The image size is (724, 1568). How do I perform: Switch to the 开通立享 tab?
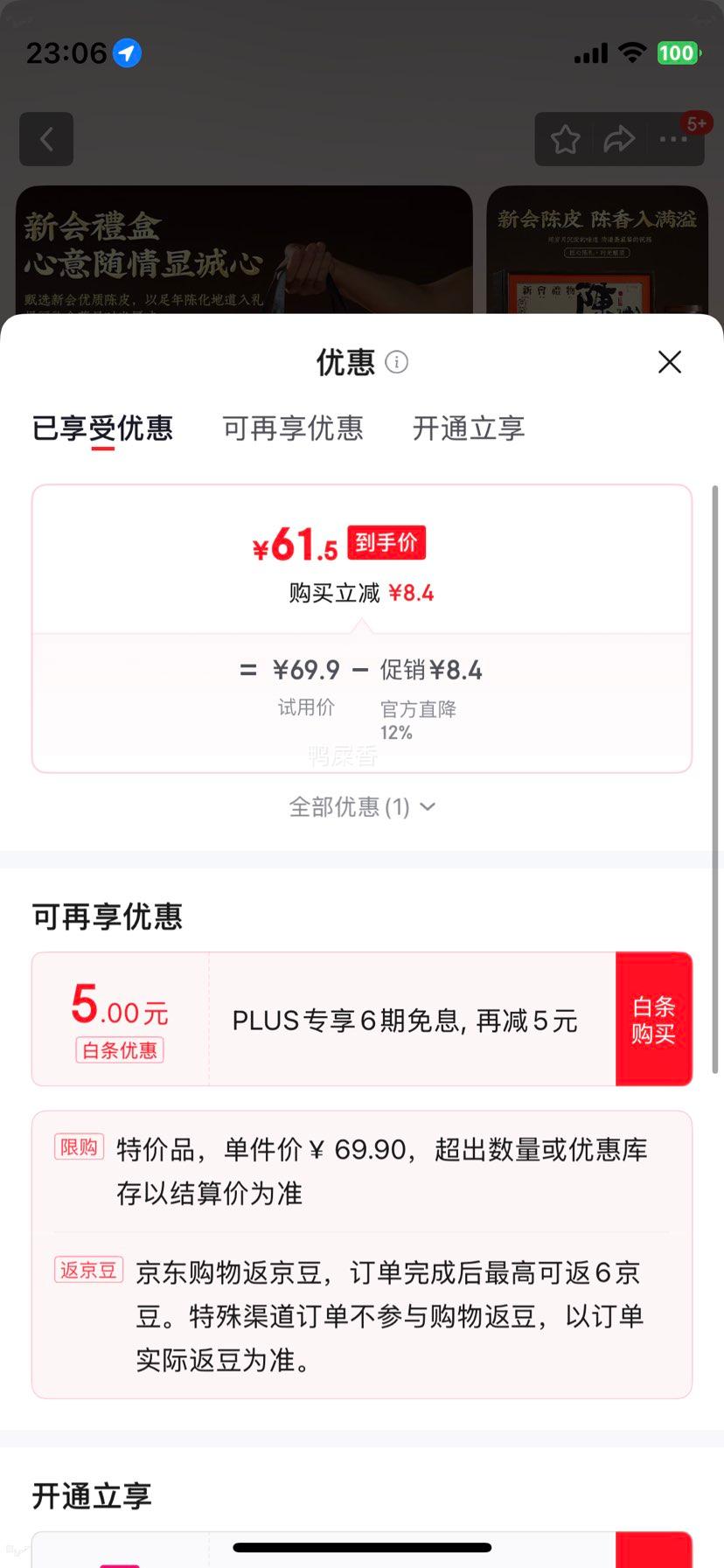(468, 429)
